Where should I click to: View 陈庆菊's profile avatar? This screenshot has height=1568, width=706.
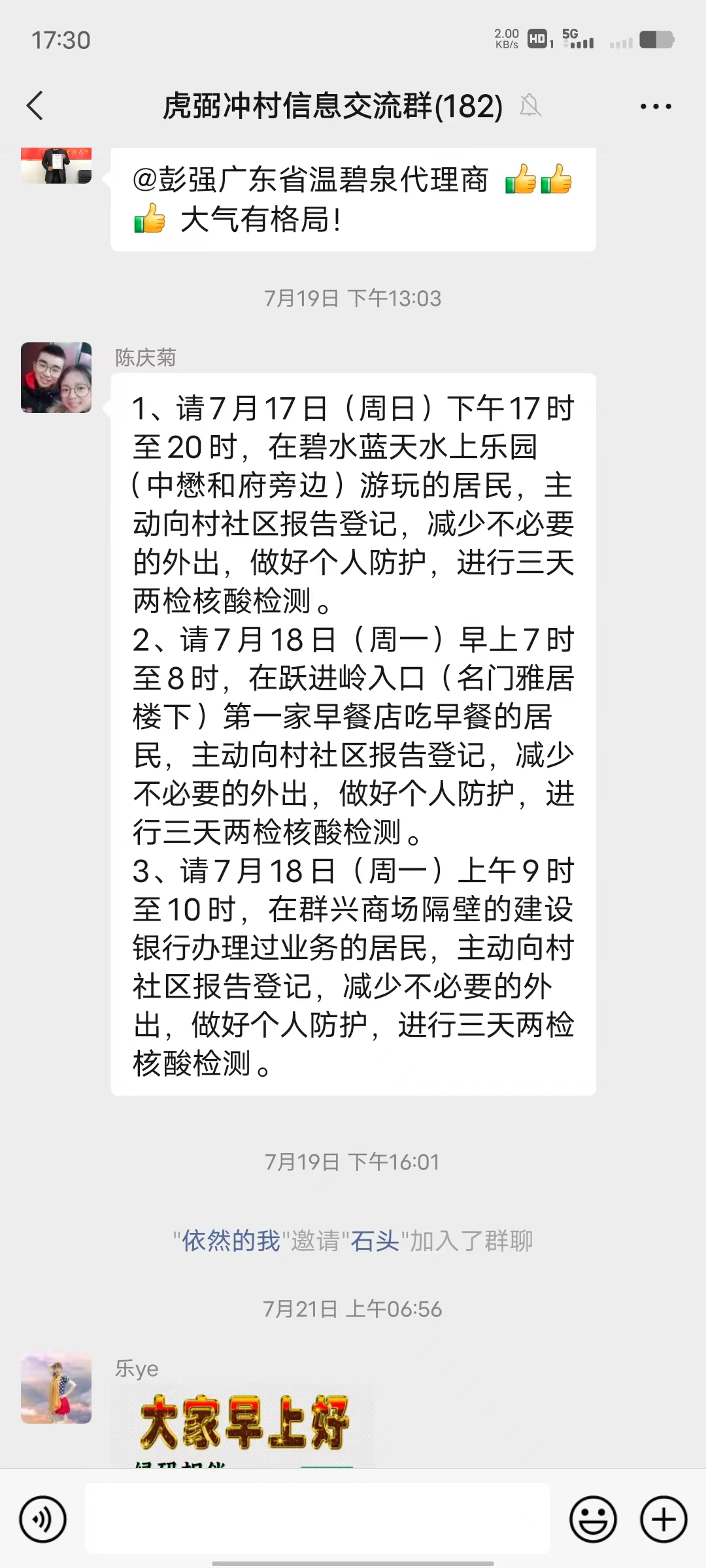coord(56,378)
